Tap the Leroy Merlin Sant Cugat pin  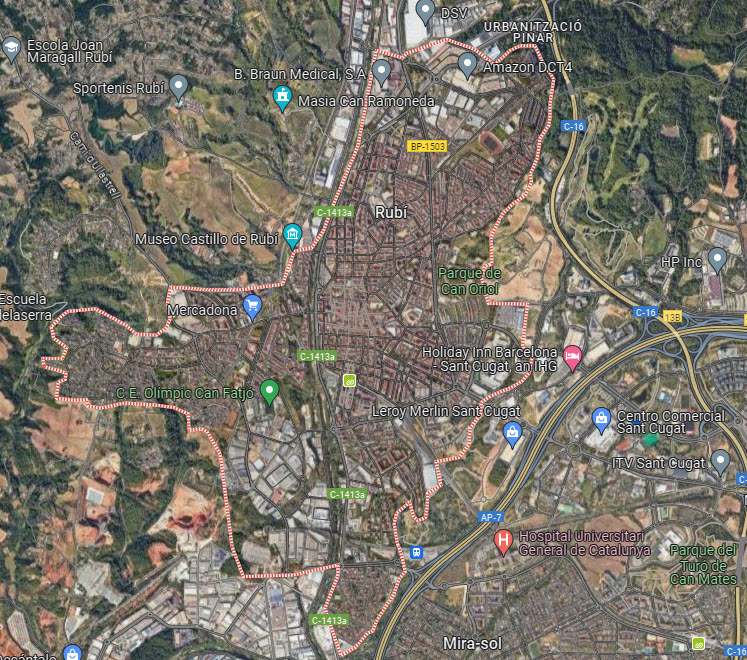coord(512,433)
